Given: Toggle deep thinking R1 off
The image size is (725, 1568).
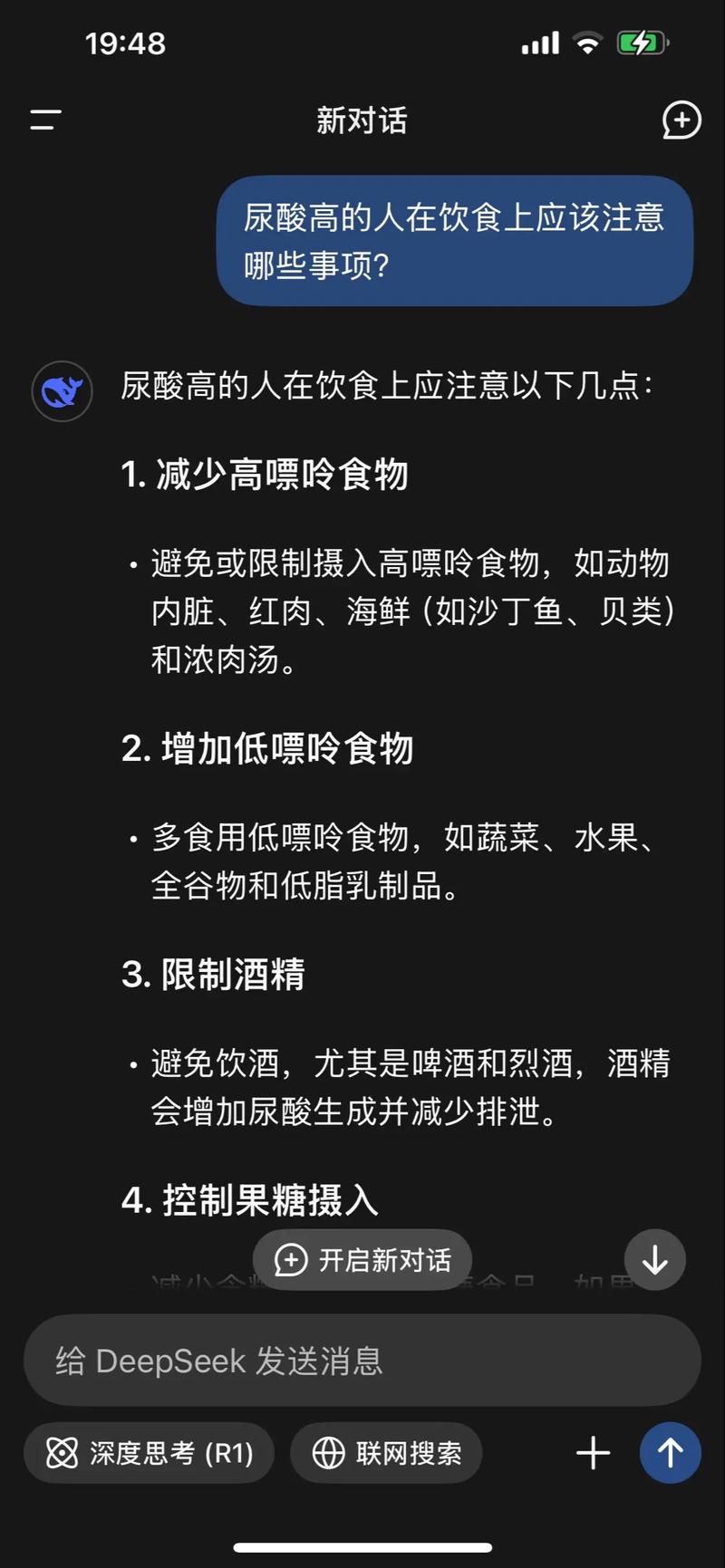Looking at the screenshot, I should pos(149,1453).
